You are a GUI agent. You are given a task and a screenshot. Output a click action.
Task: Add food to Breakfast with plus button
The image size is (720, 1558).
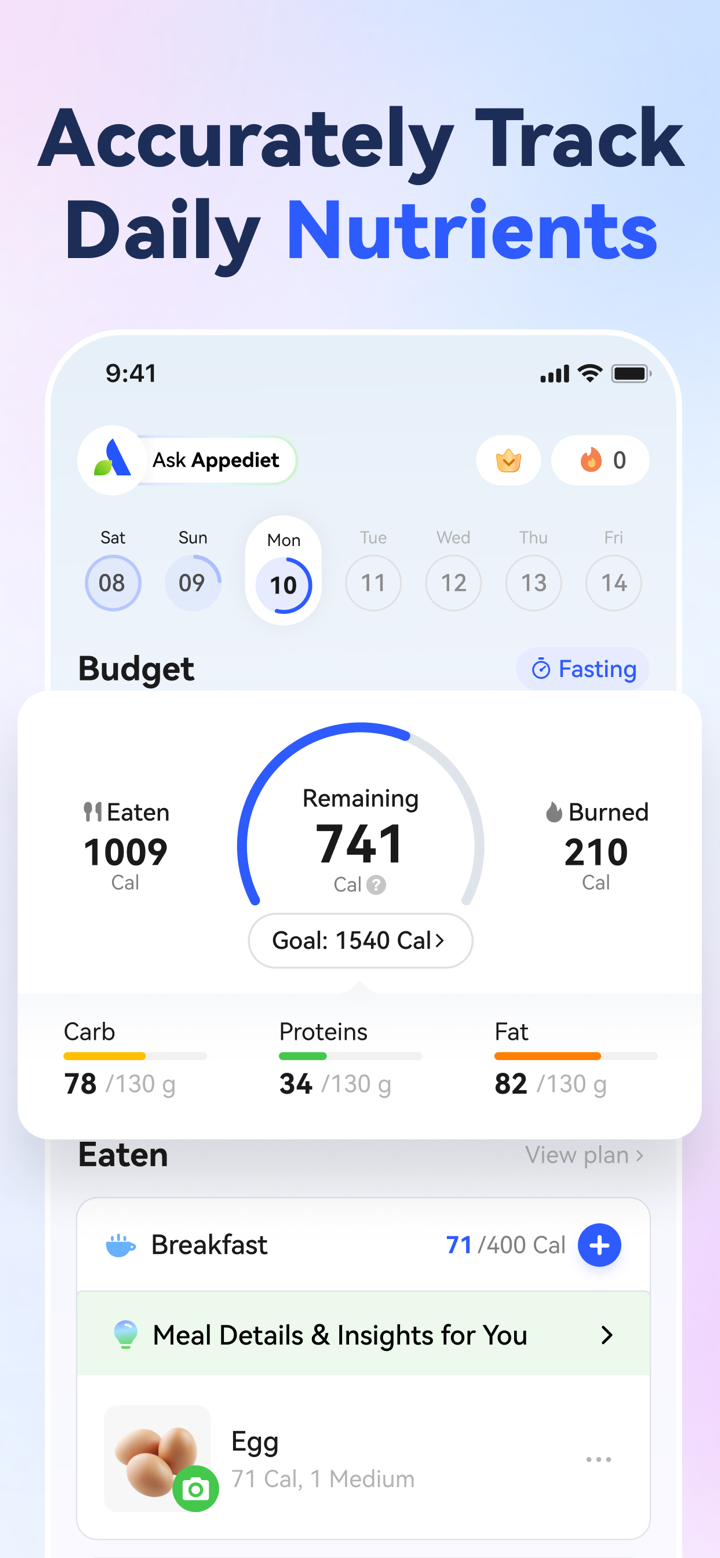[599, 1245]
